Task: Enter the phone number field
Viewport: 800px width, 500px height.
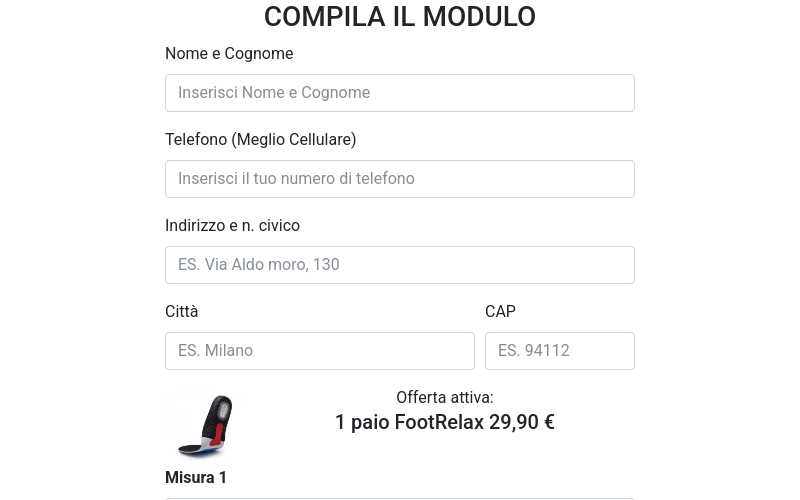Action: (x=400, y=179)
